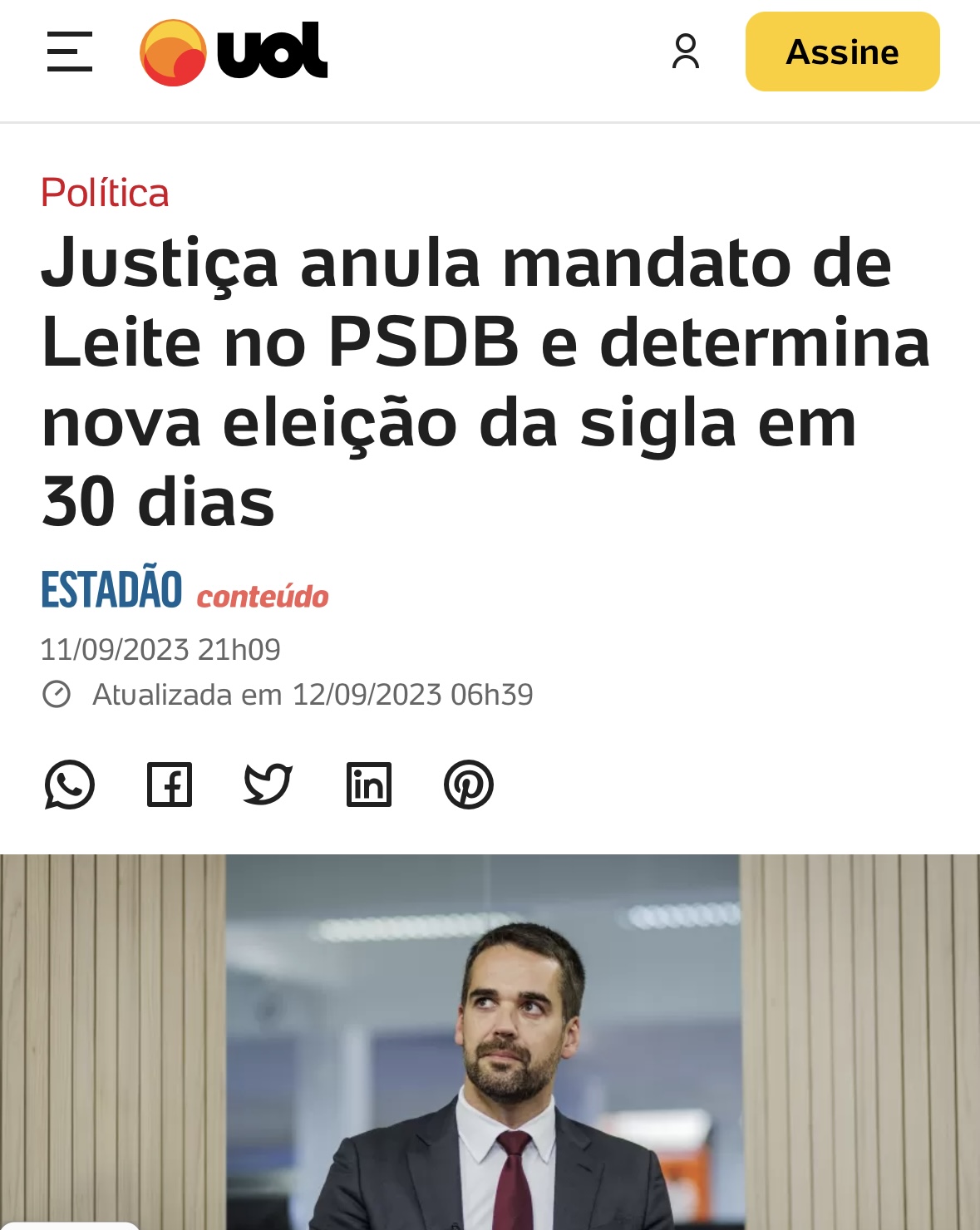
Task: Go to UOL homepage via logo
Action: coord(234,52)
